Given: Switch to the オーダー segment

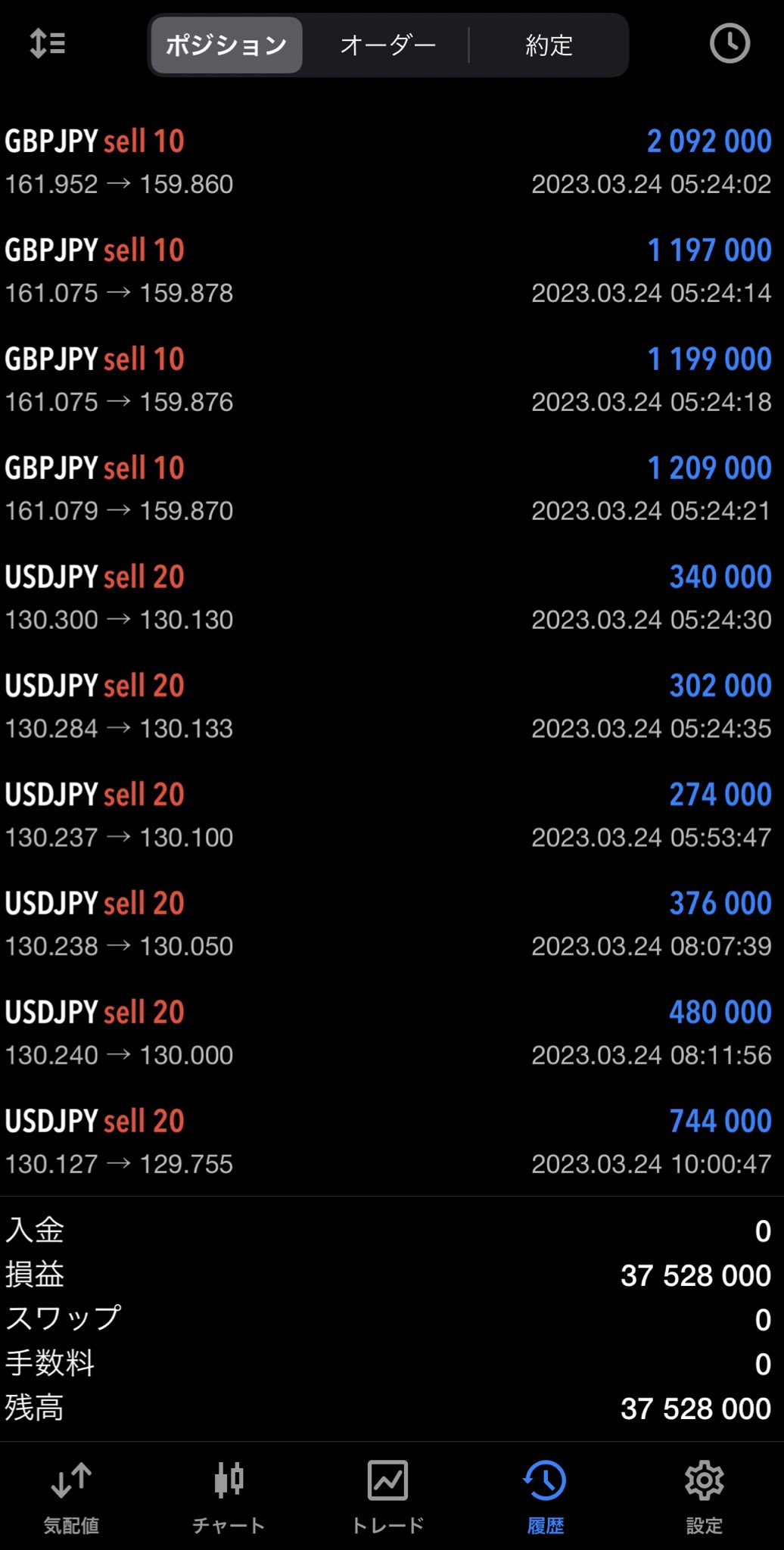Looking at the screenshot, I should click(x=387, y=45).
